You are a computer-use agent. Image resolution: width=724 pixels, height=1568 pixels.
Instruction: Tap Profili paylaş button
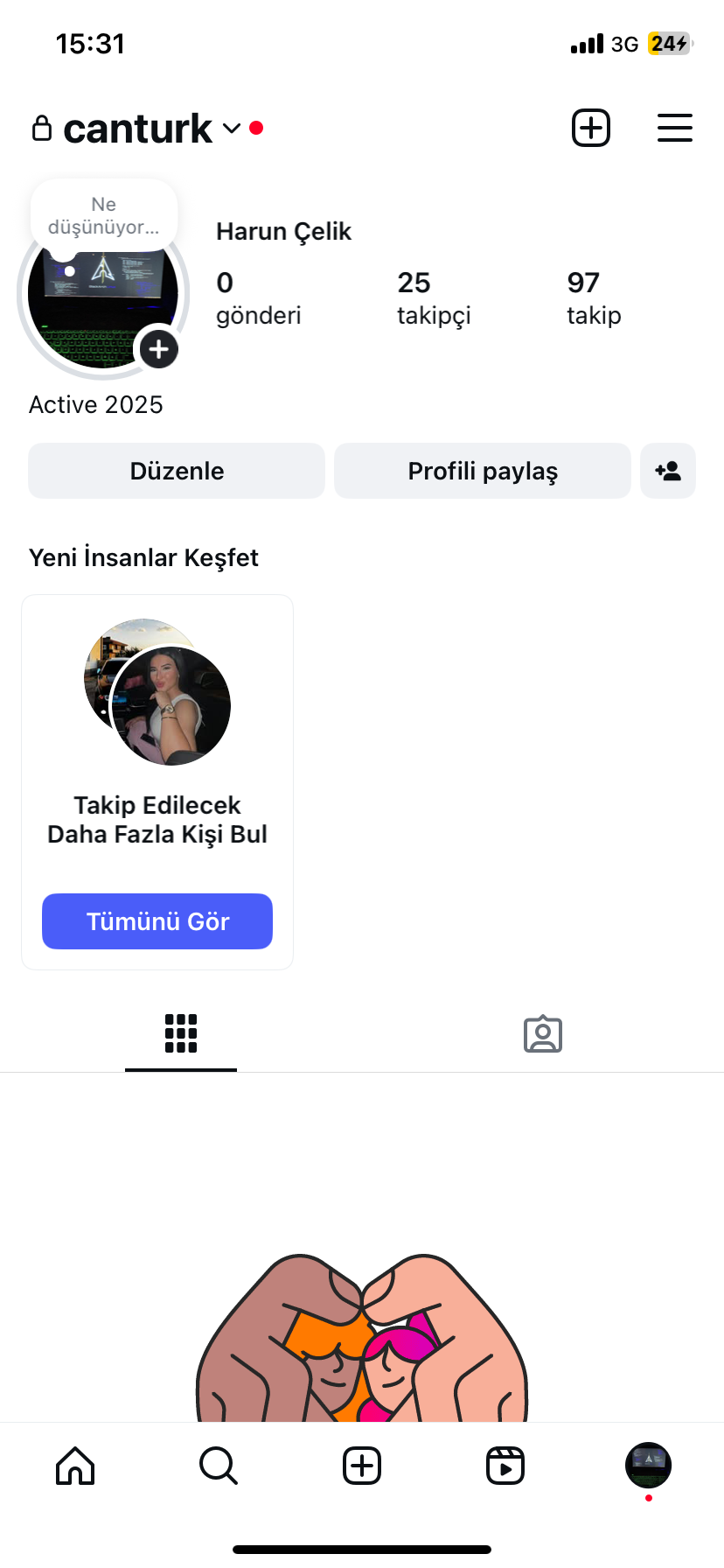tap(483, 471)
